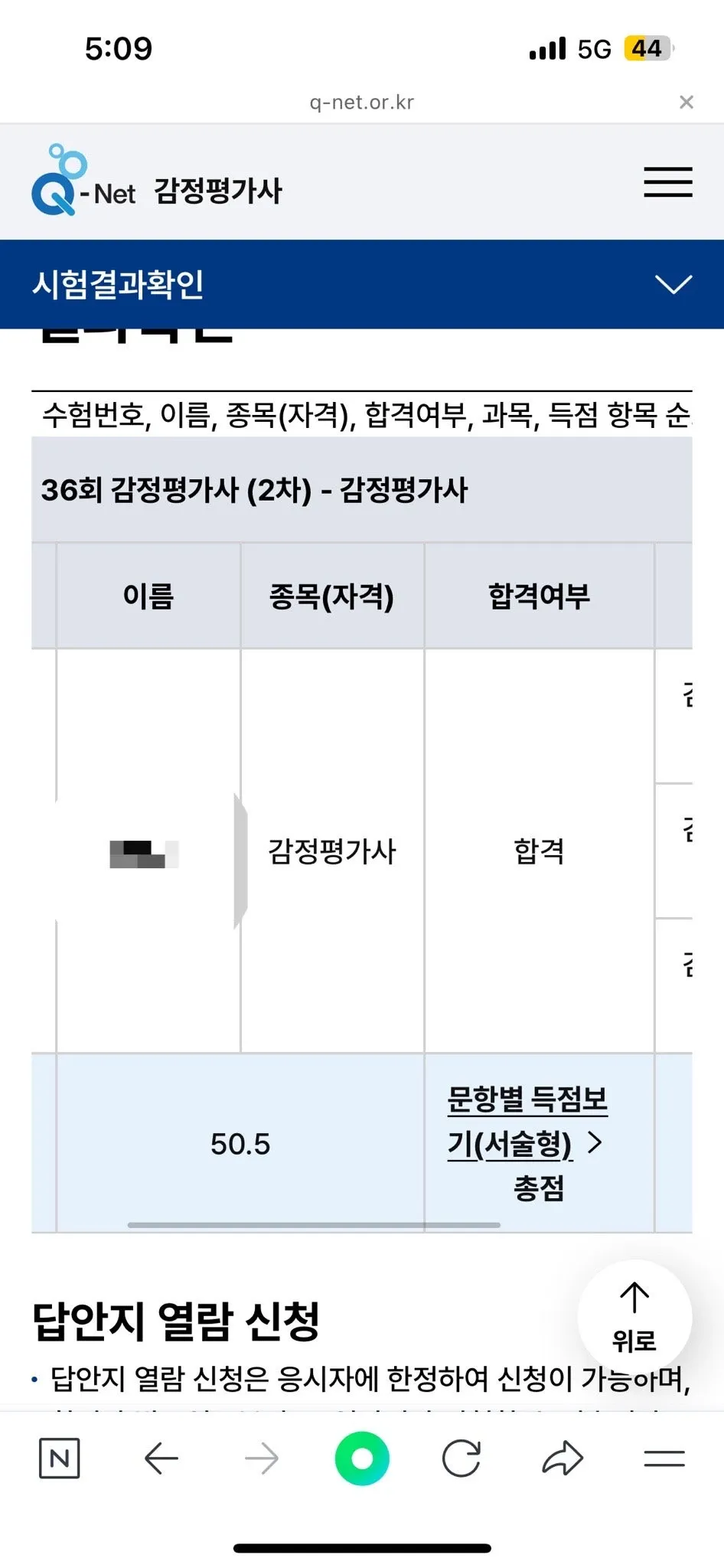724x1568 pixels.
Task: Close the in-app browser with the X
Action: [x=686, y=102]
